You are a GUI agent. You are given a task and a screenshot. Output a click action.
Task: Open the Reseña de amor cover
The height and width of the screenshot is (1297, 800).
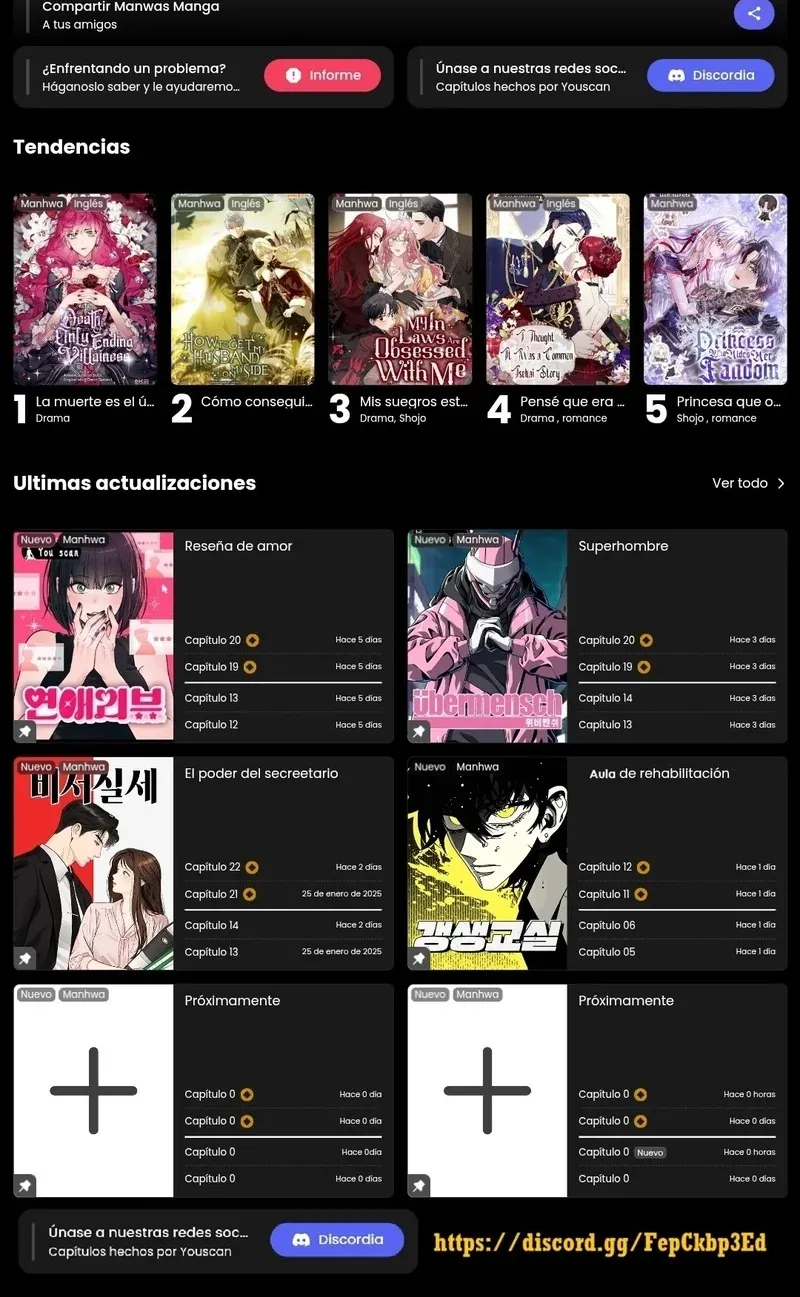[93, 636]
